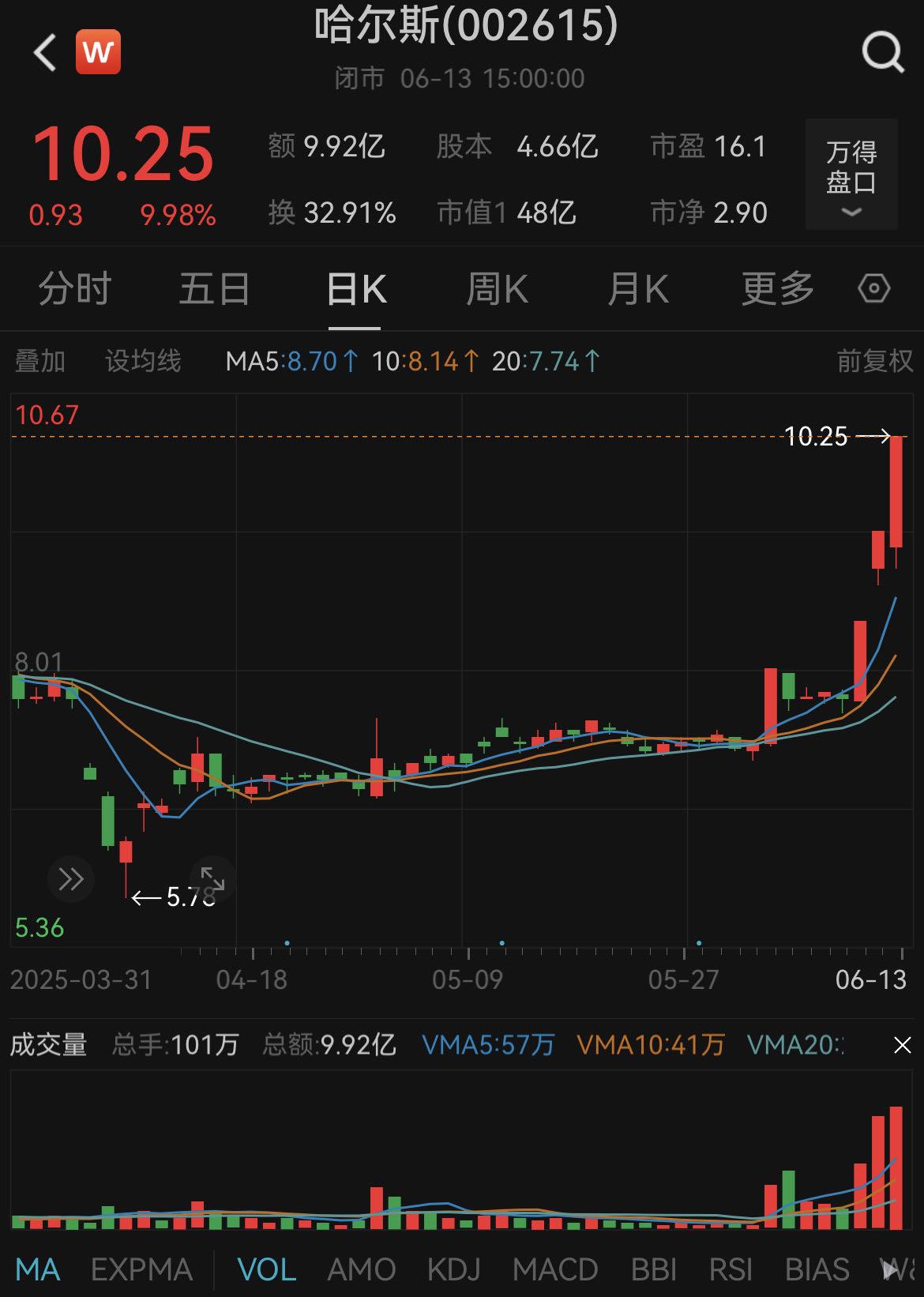This screenshot has height=1297, width=924.
Task: Expand the 万得盘口 panel
Action: point(851,175)
